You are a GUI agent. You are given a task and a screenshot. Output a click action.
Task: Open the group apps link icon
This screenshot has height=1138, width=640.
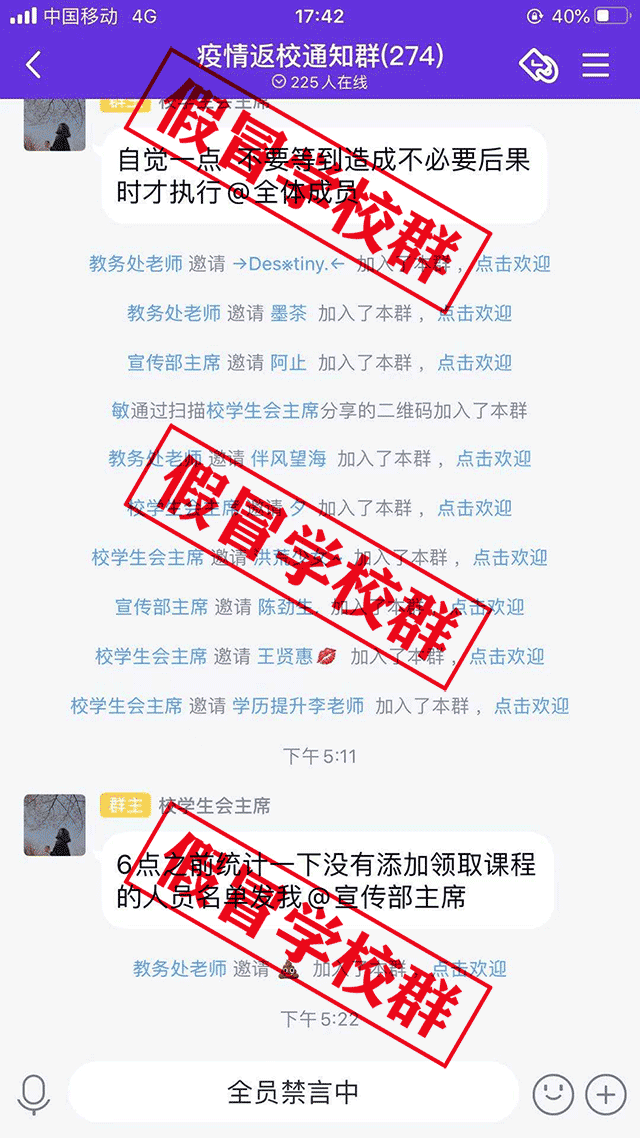538,66
